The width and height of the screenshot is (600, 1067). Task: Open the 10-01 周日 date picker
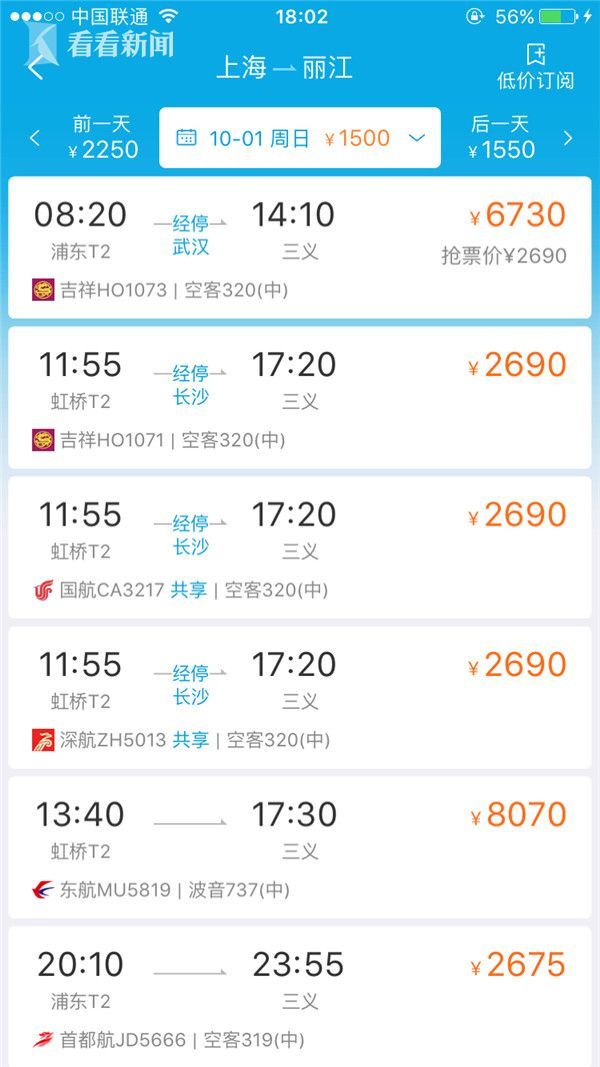300,138
